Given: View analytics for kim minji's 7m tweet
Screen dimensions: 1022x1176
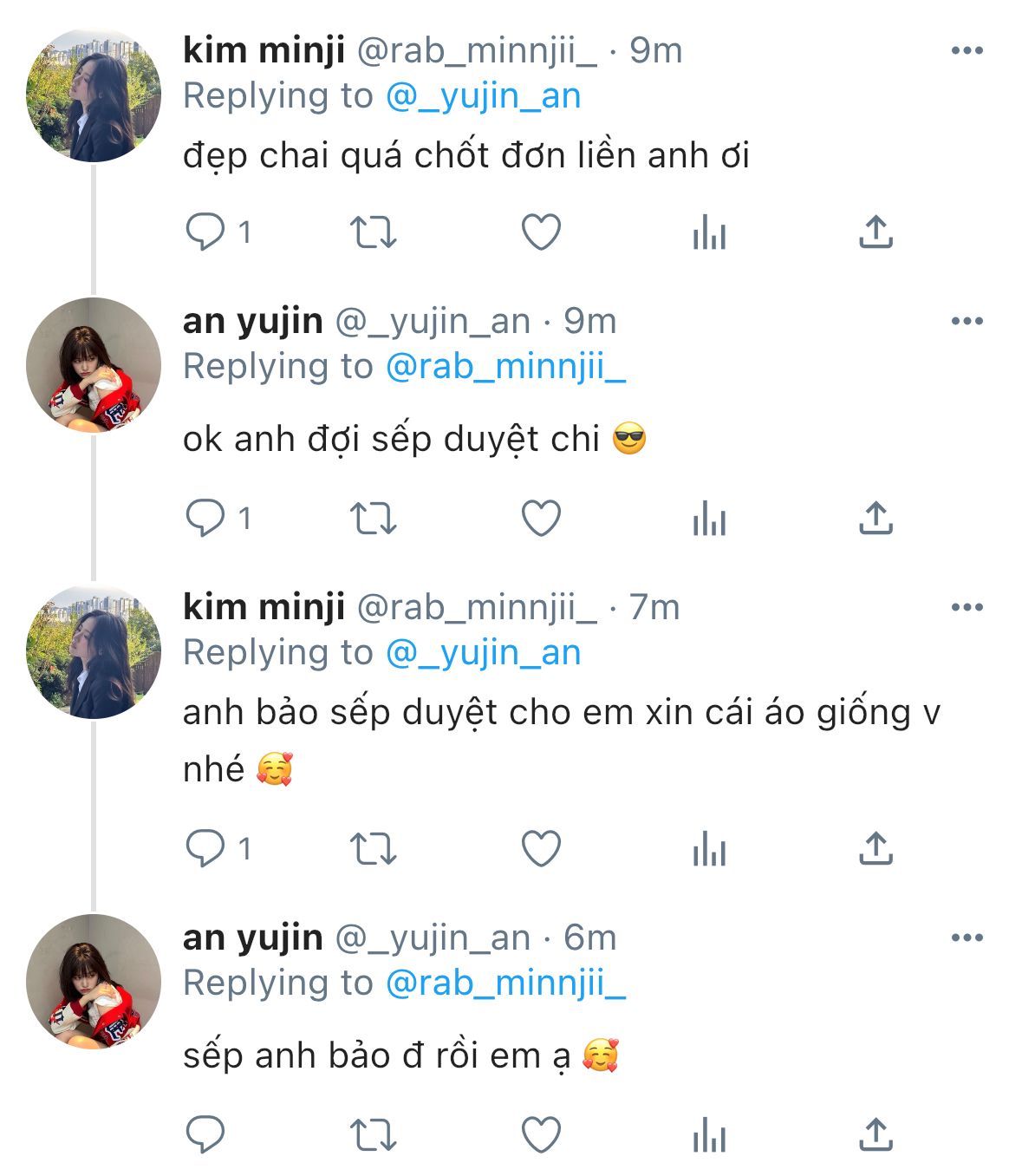Looking at the screenshot, I should [709, 848].
